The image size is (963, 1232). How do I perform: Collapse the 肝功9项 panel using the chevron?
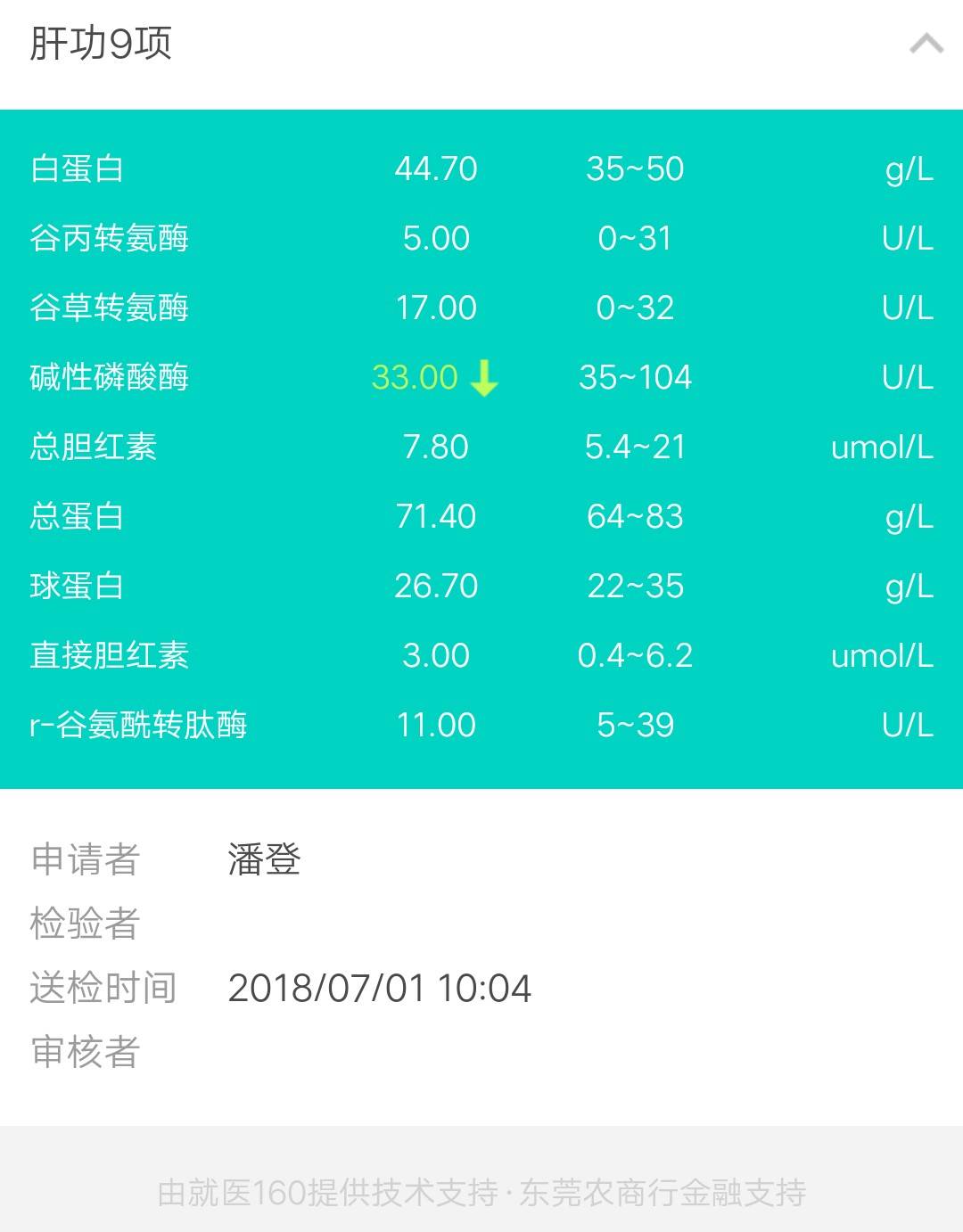[x=926, y=42]
